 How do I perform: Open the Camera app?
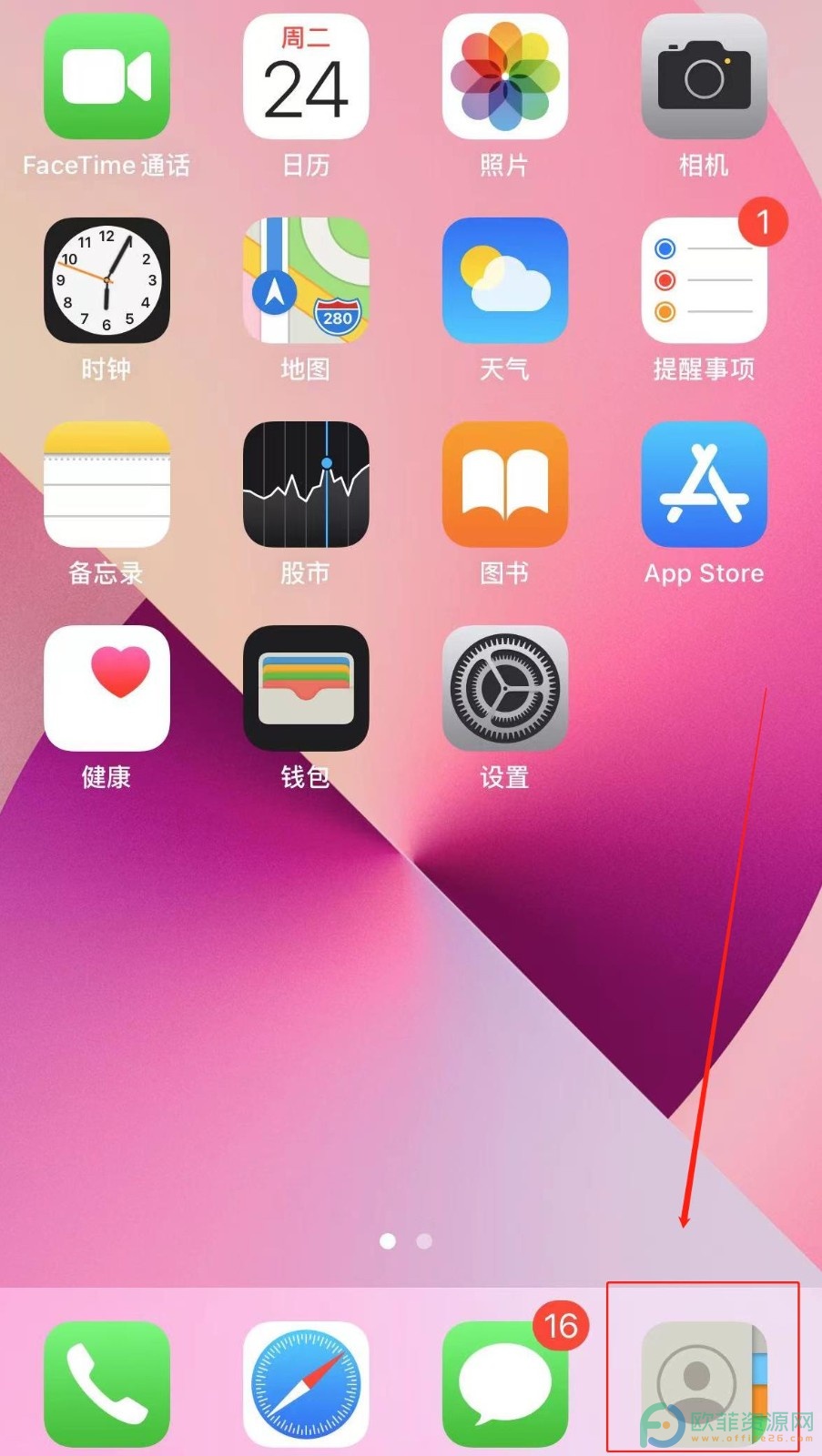(x=704, y=76)
